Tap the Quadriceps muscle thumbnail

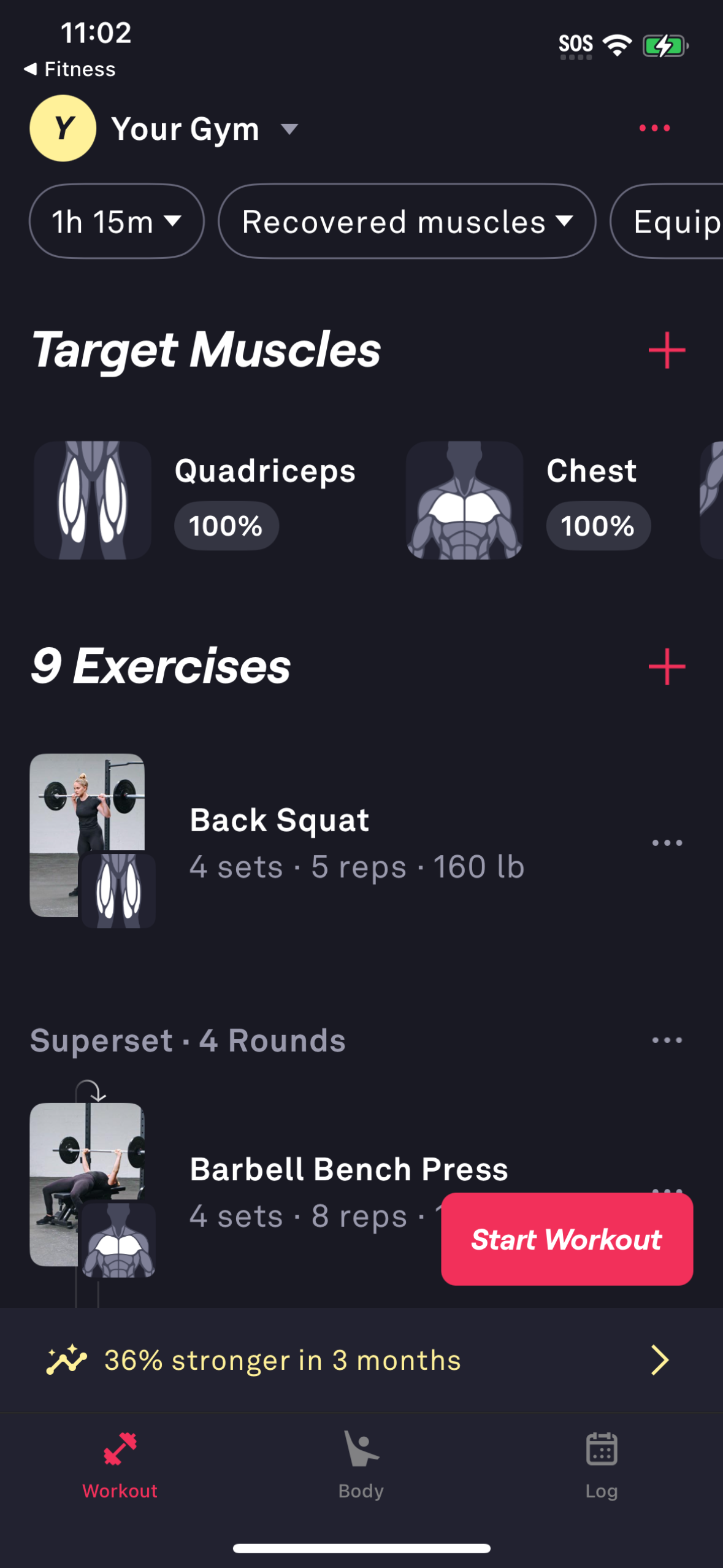tap(91, 500)
